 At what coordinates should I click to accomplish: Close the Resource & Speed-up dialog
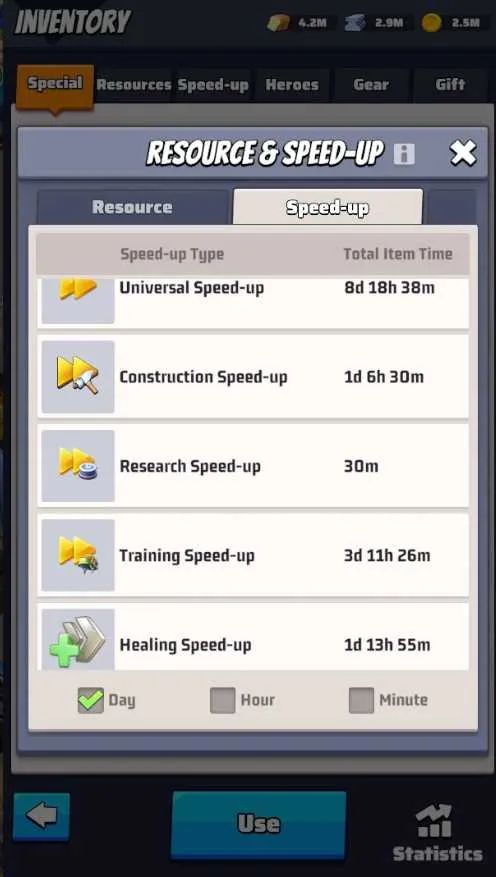[x=463, y=153]
